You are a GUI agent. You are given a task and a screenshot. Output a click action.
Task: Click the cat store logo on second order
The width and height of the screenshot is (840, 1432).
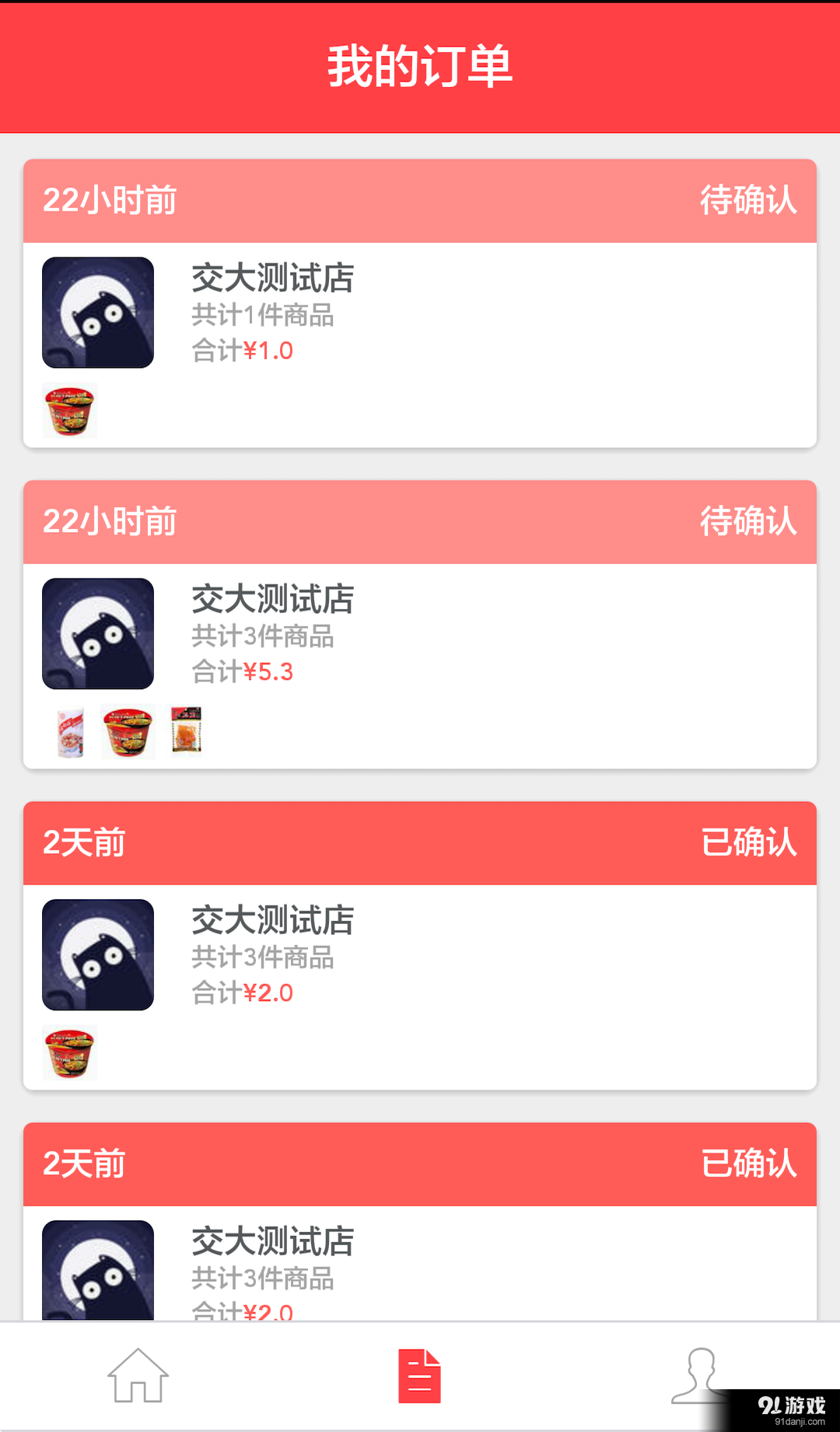click(x=97, y=632)
